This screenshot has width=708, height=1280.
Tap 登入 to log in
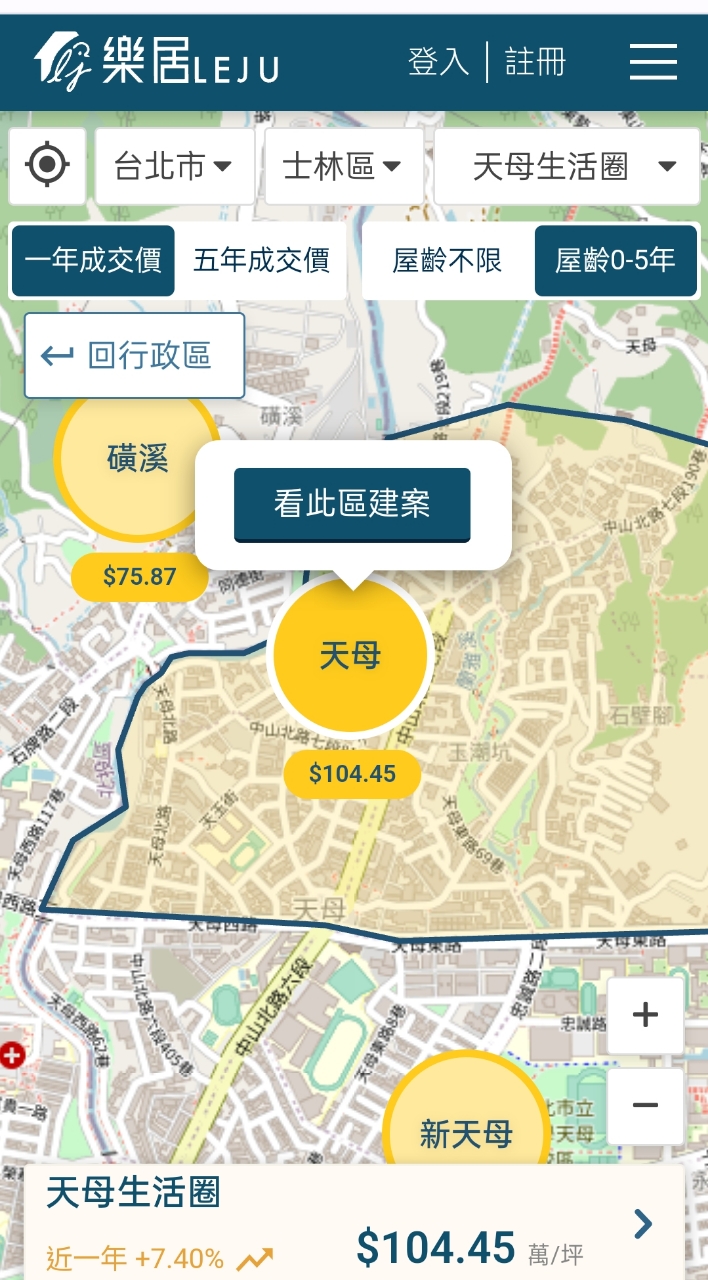pos(438,62)
